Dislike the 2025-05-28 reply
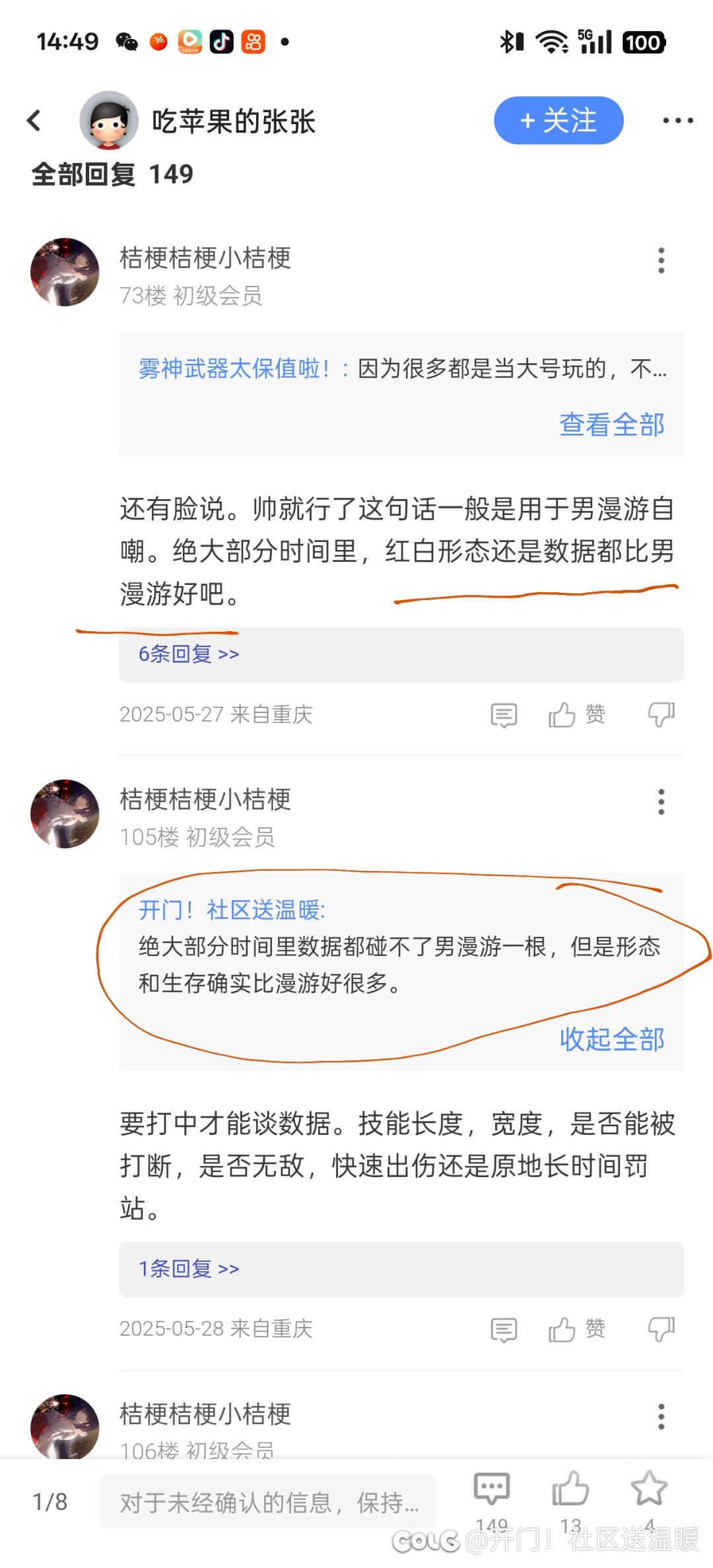 [662, 1329]
